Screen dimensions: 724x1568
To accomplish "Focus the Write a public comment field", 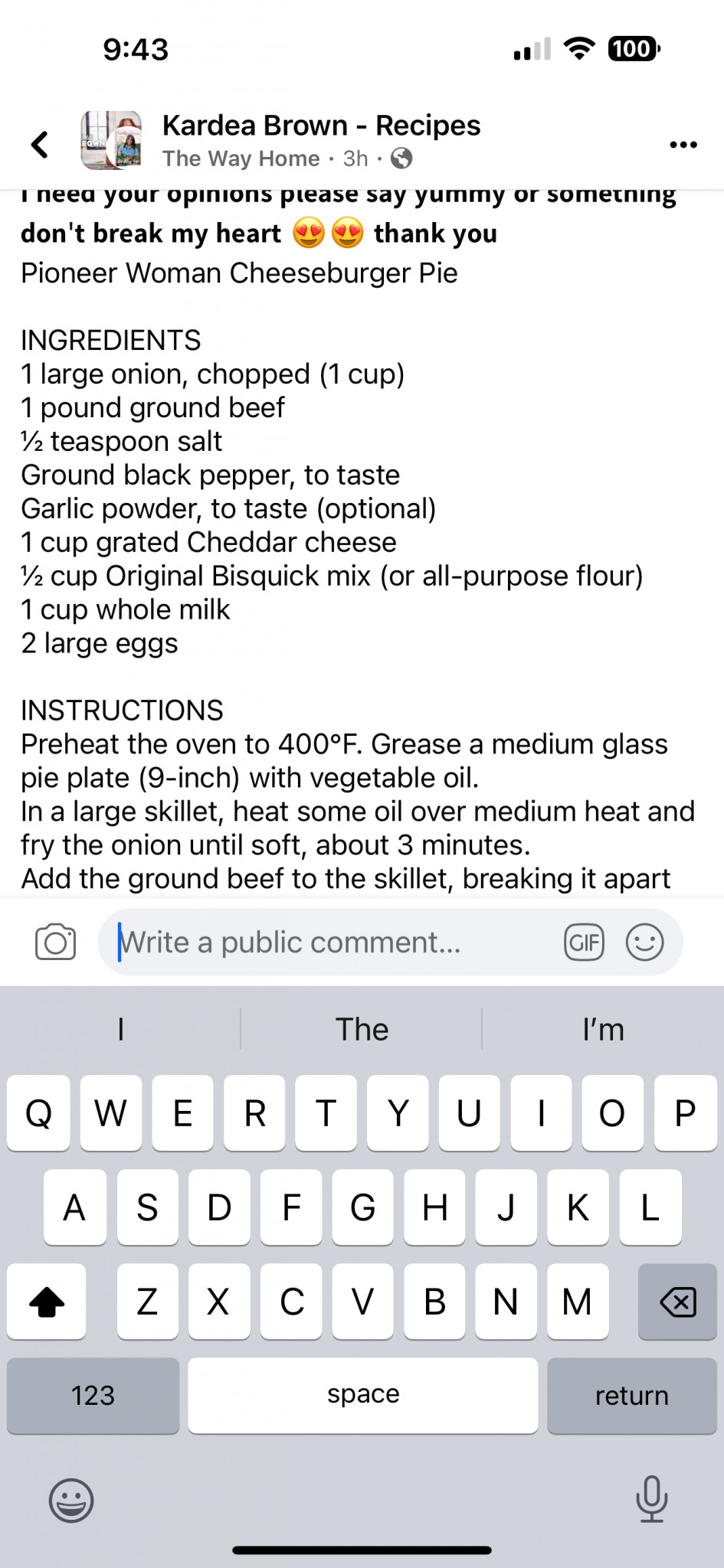I will click(x=337, y=942).
